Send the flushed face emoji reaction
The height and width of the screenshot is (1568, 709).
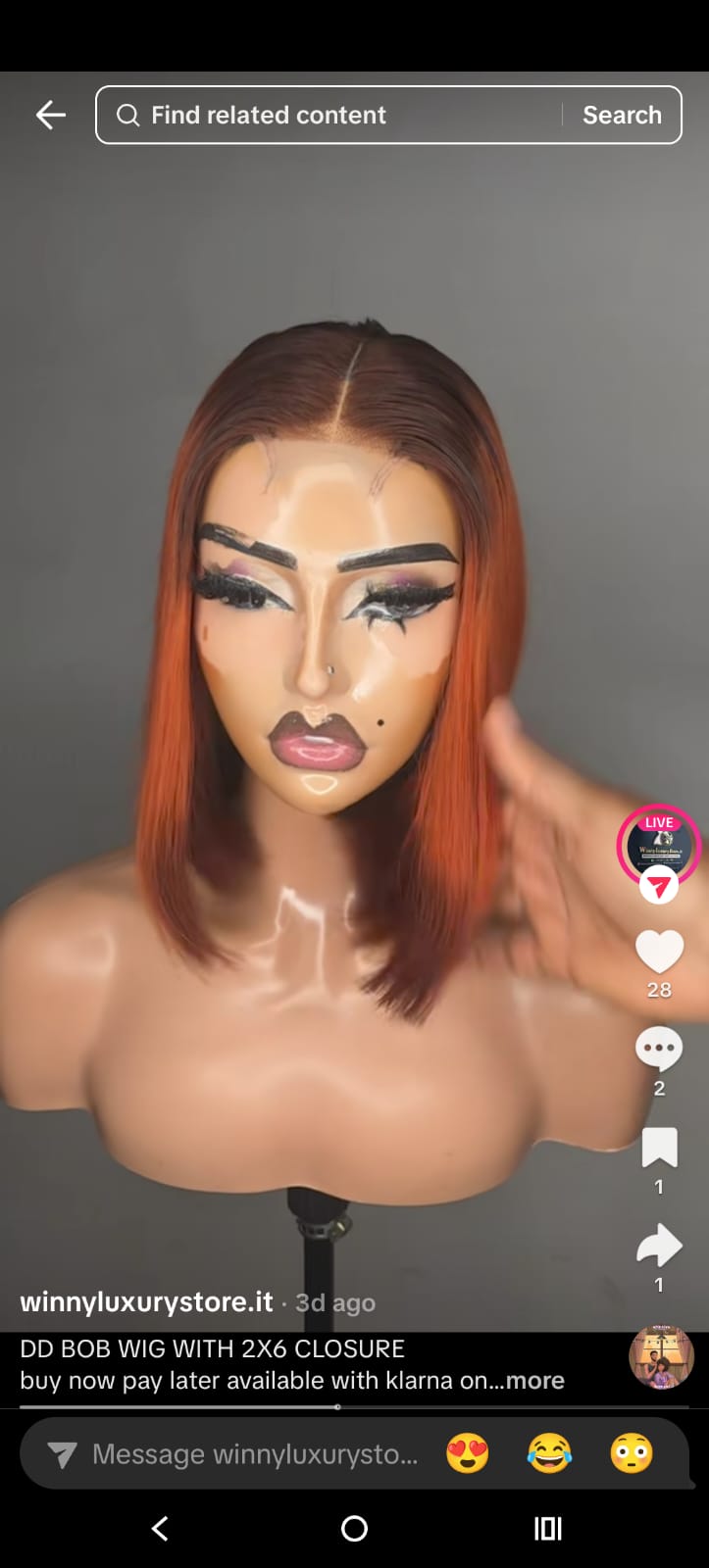coord(632,1453)
